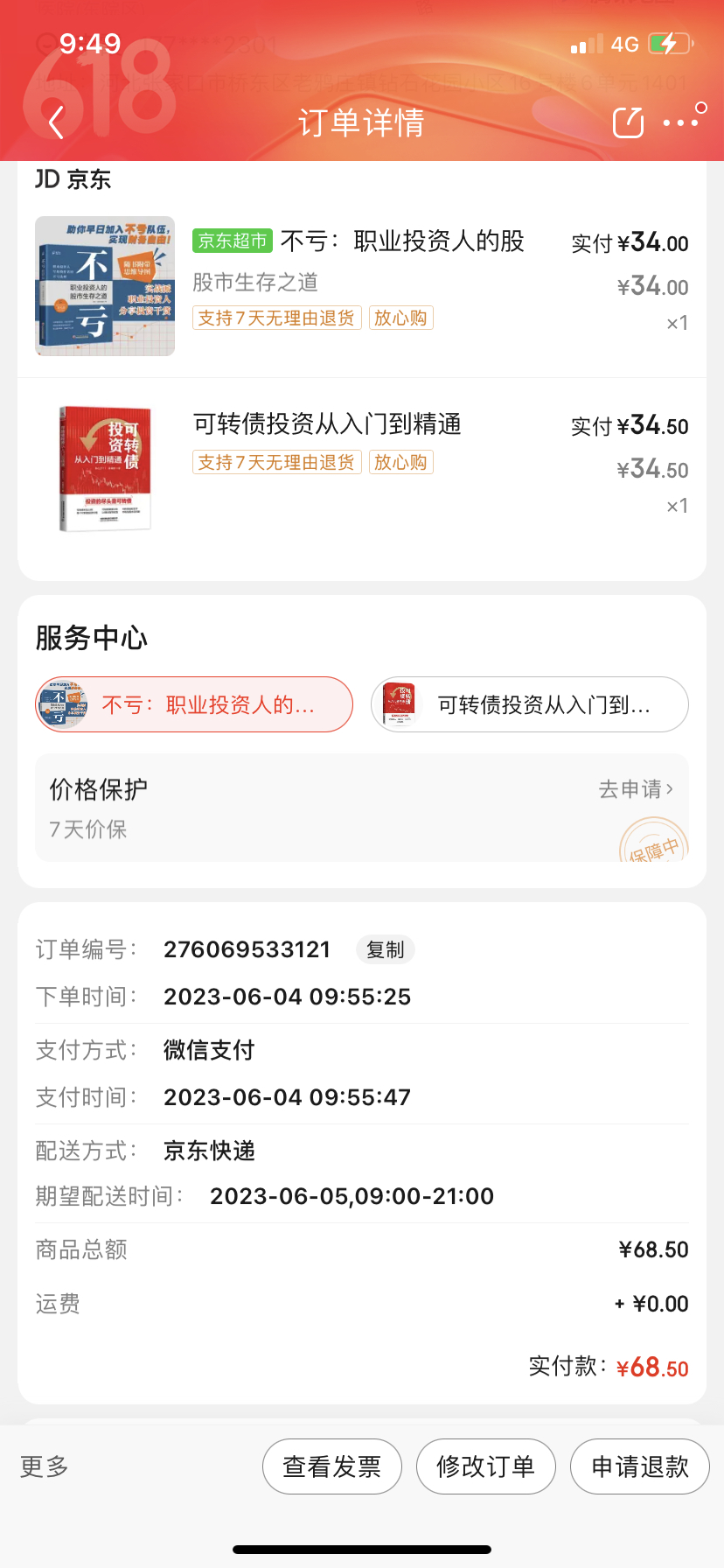This screenshot has width=724, height=1568.
Task: Share this order via the share icon
Action: coord(628,122)
